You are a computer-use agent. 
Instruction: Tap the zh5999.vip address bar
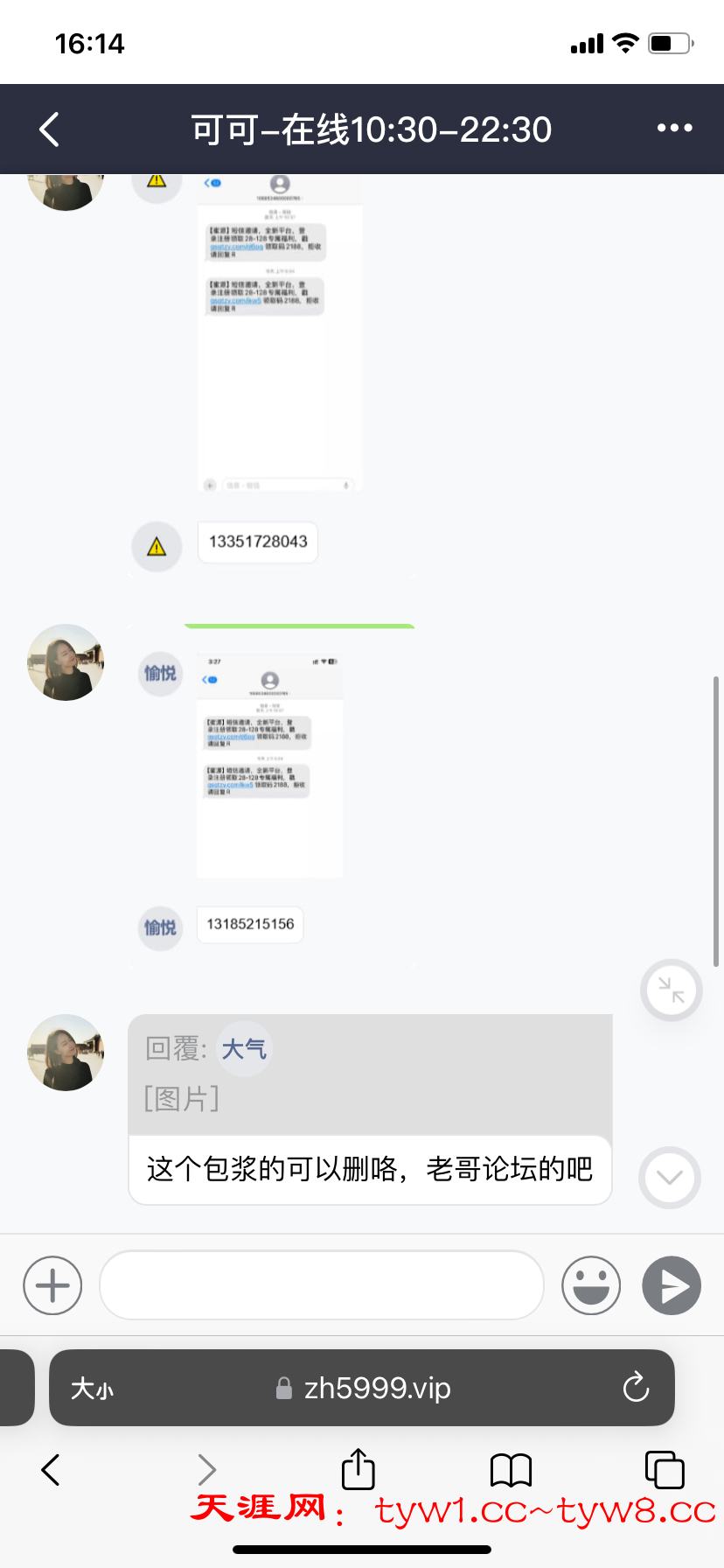point(376,1388)
